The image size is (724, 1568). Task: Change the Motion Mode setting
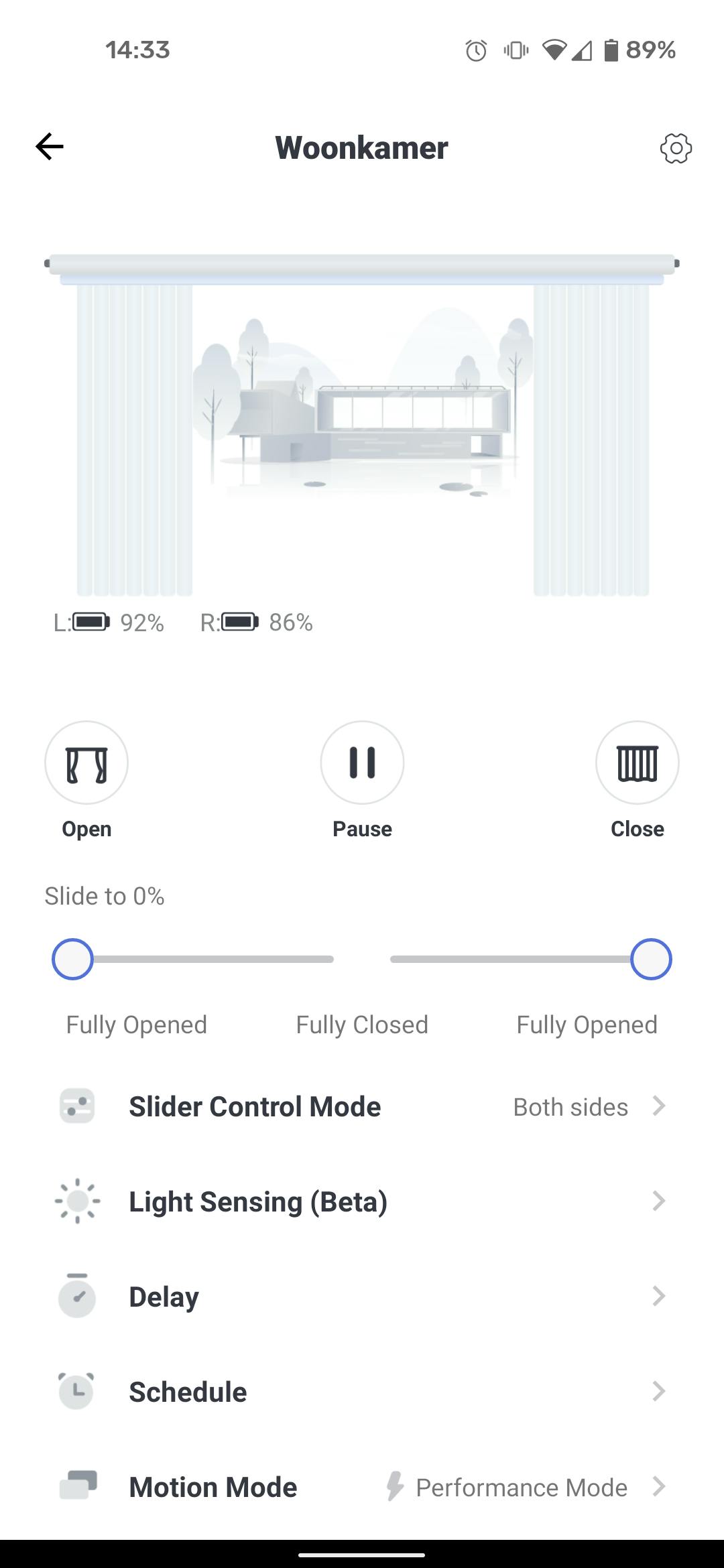click(x=362, y=1487)
